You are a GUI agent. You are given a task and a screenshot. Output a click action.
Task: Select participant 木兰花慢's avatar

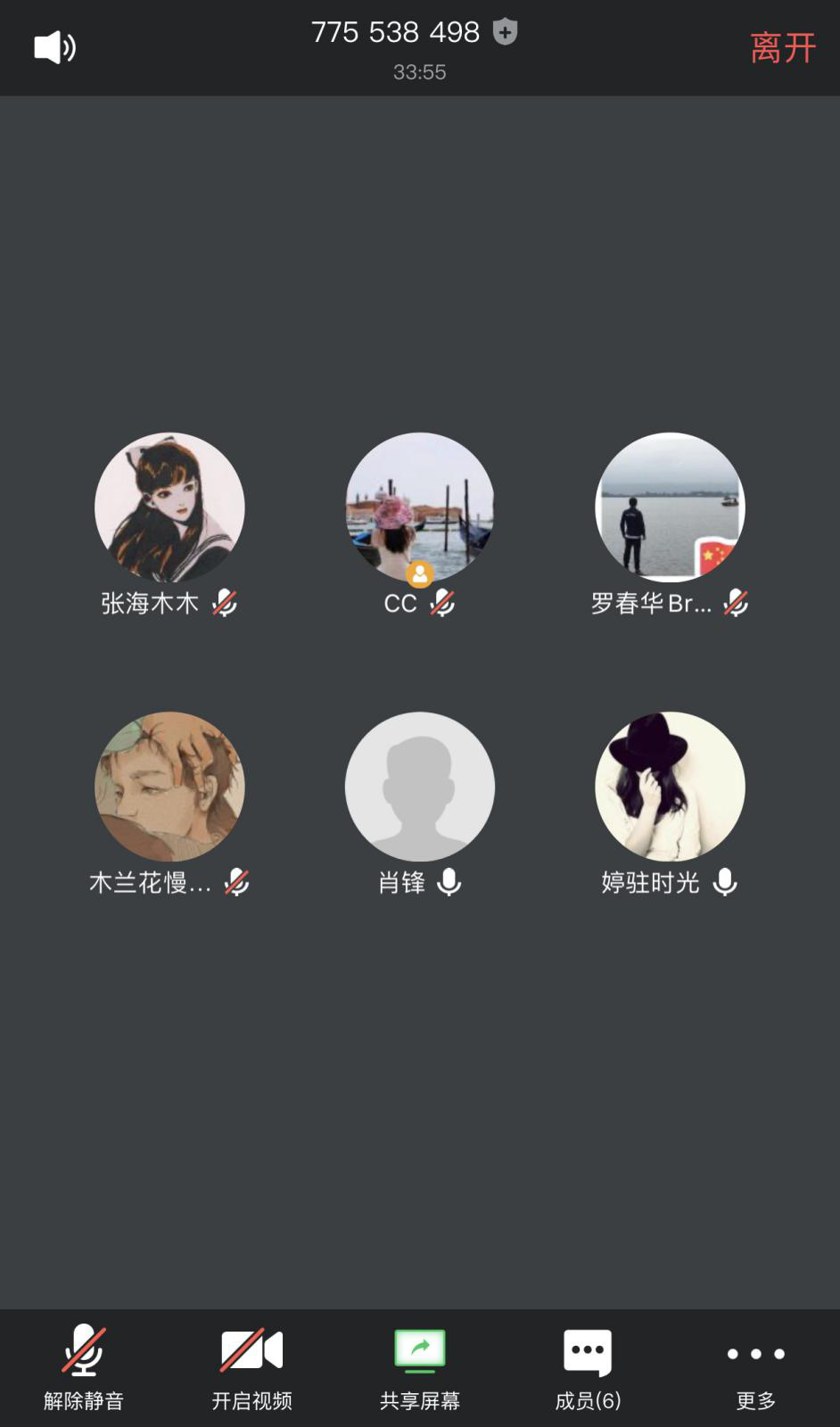[169, 786]
